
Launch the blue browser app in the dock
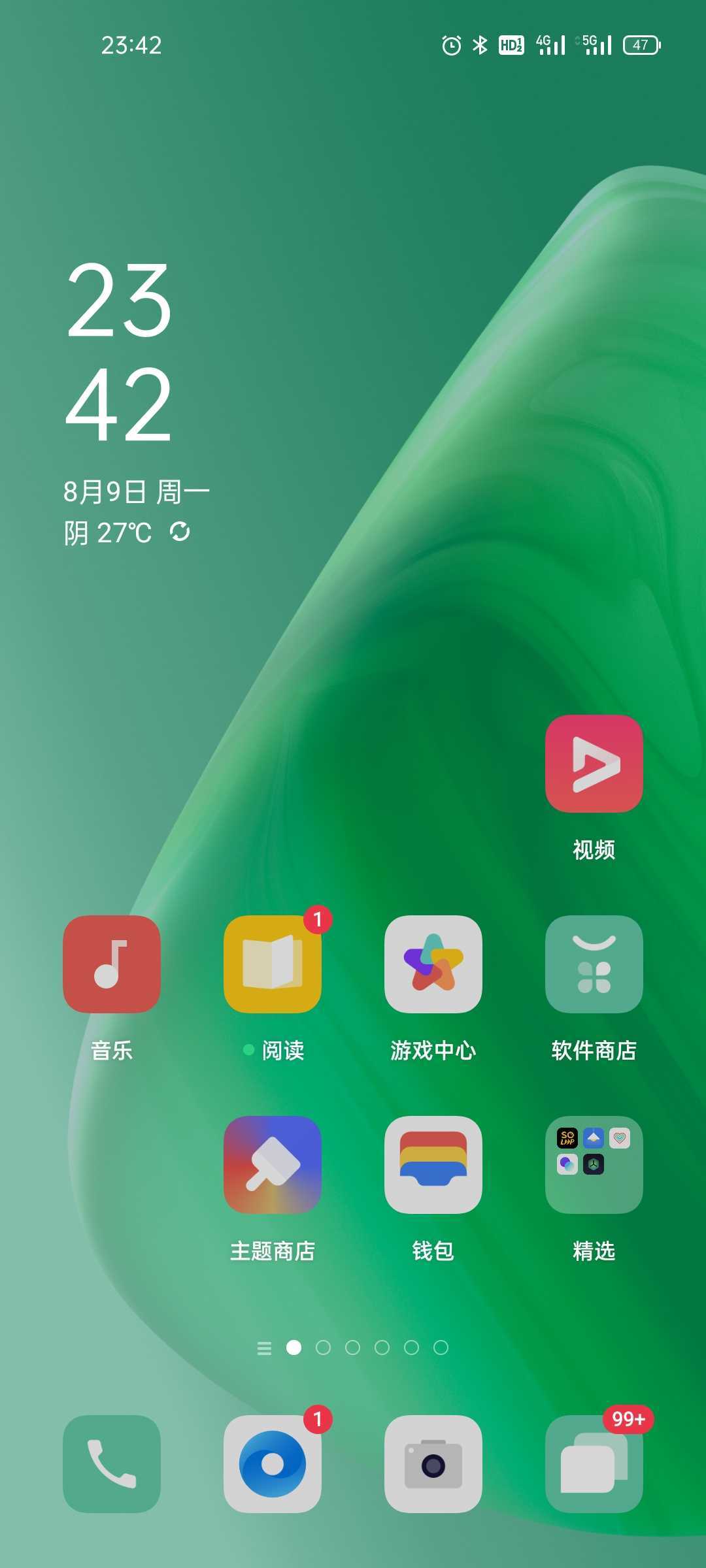pyautogui.click(x=273, y=1464)
